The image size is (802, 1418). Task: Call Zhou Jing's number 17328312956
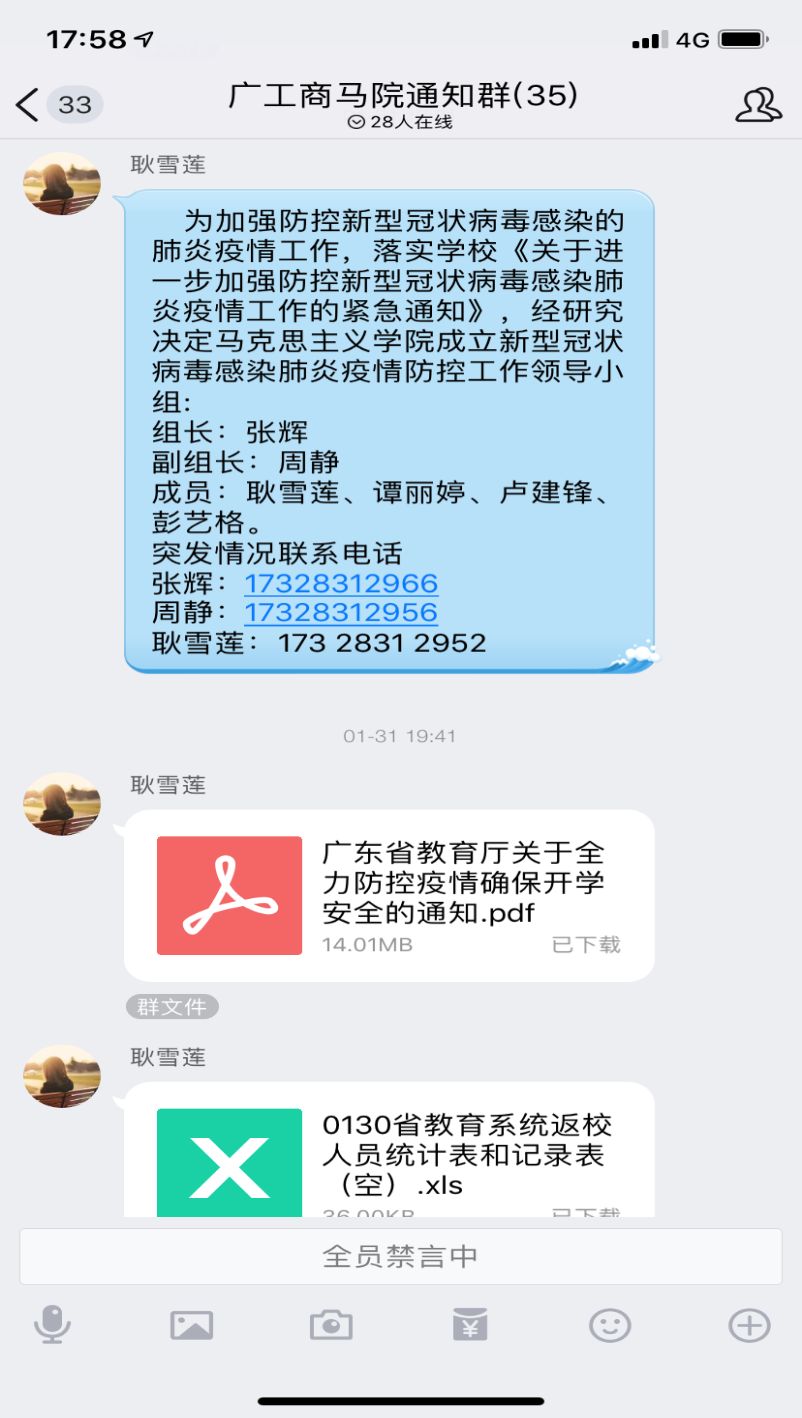tap(341, 612)
